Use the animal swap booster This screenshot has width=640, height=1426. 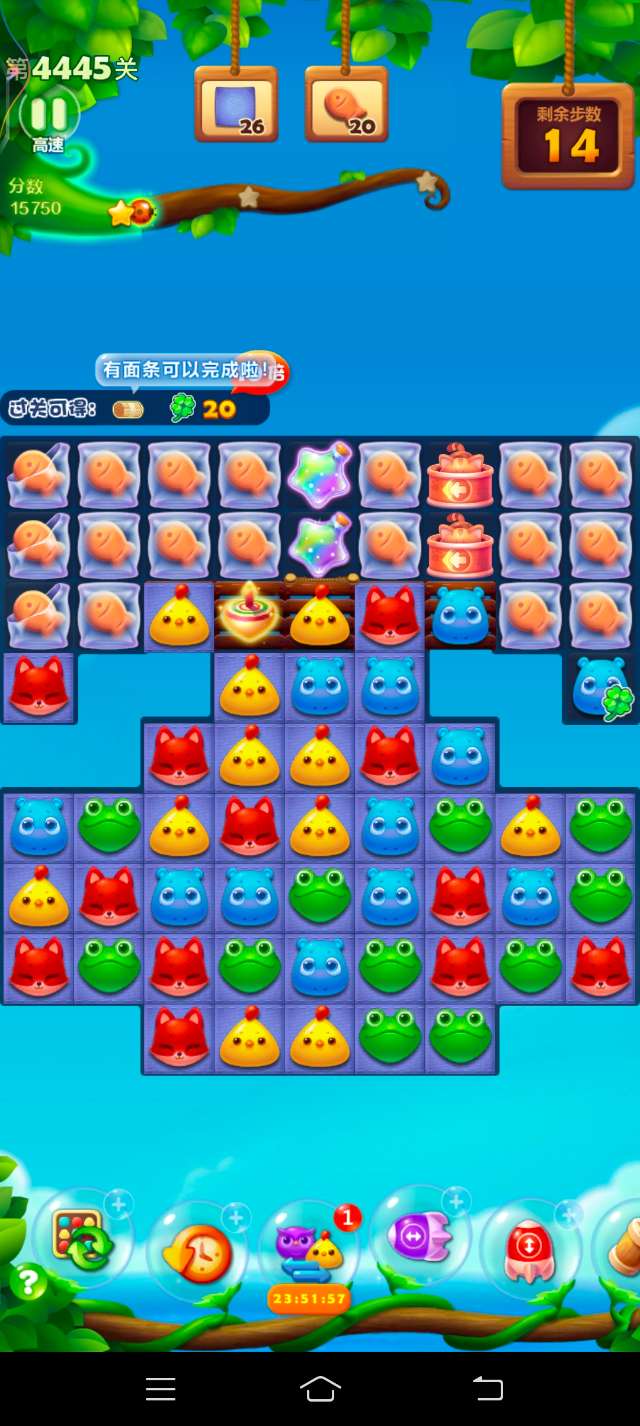coord(308,1250)
